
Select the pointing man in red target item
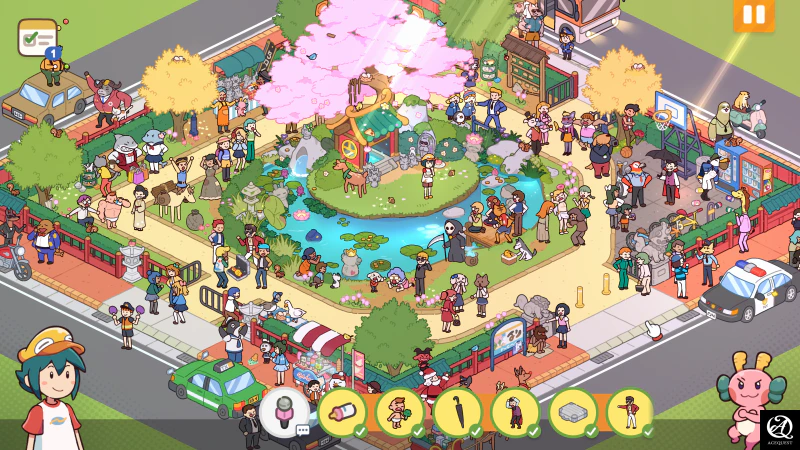[x=630, y=412]
